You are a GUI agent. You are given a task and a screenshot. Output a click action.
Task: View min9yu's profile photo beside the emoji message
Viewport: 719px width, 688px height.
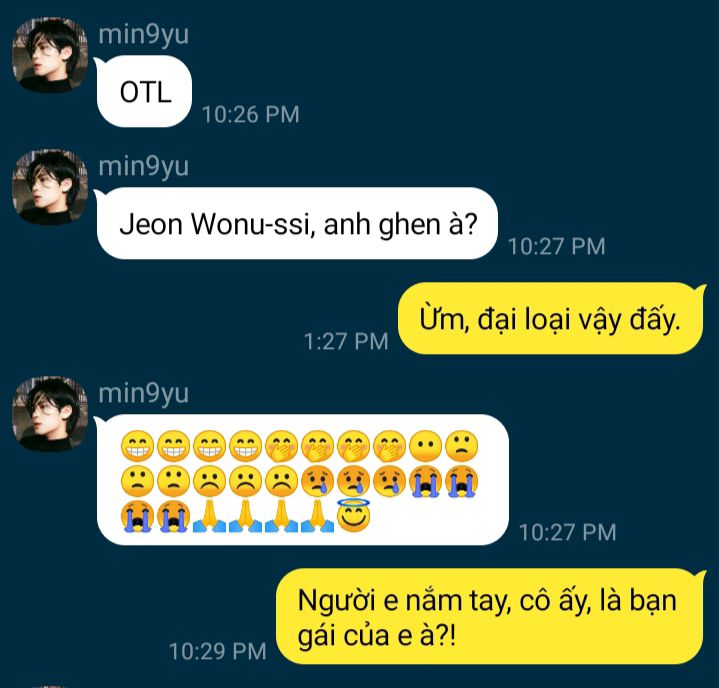pyautogui.click(x=49, y=413)
